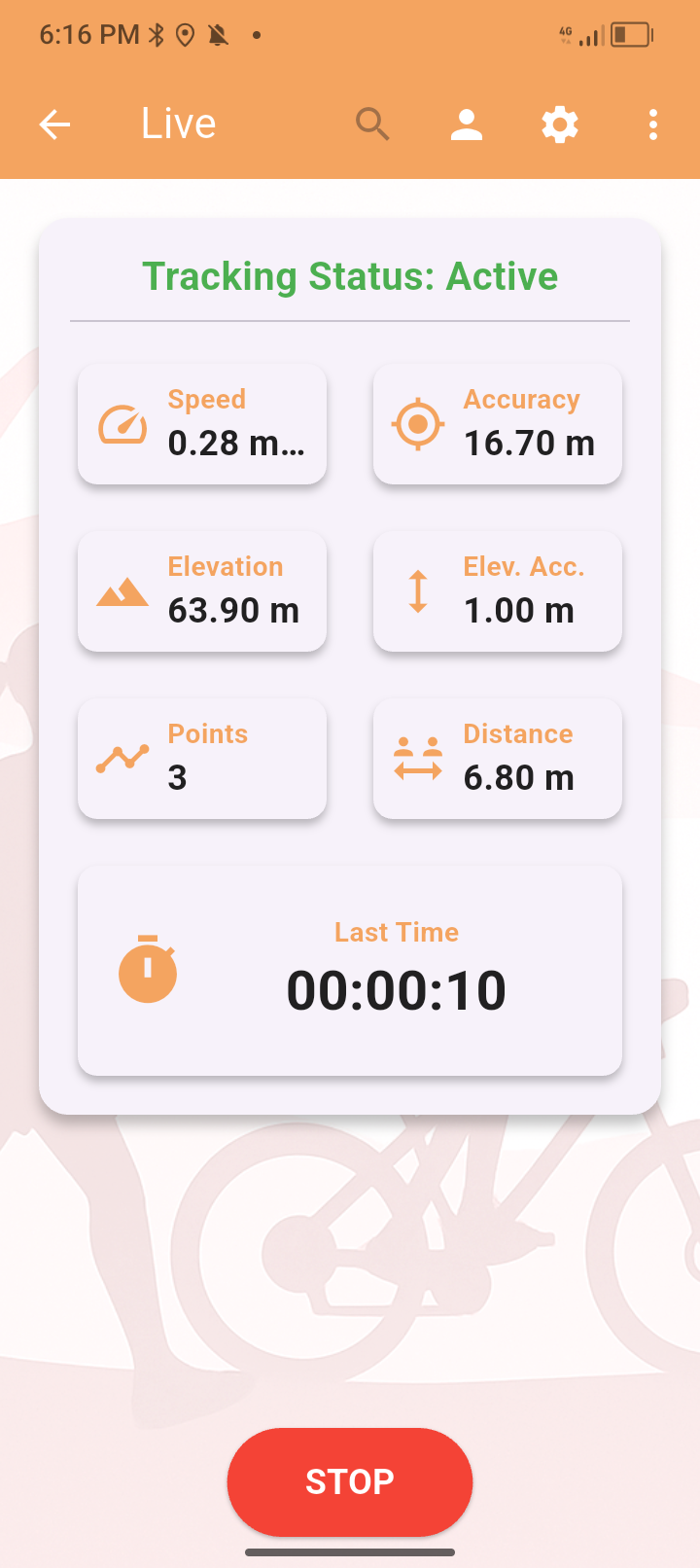700x1568 pixels.
Task: Open the user profile icon
Action: 467,125
